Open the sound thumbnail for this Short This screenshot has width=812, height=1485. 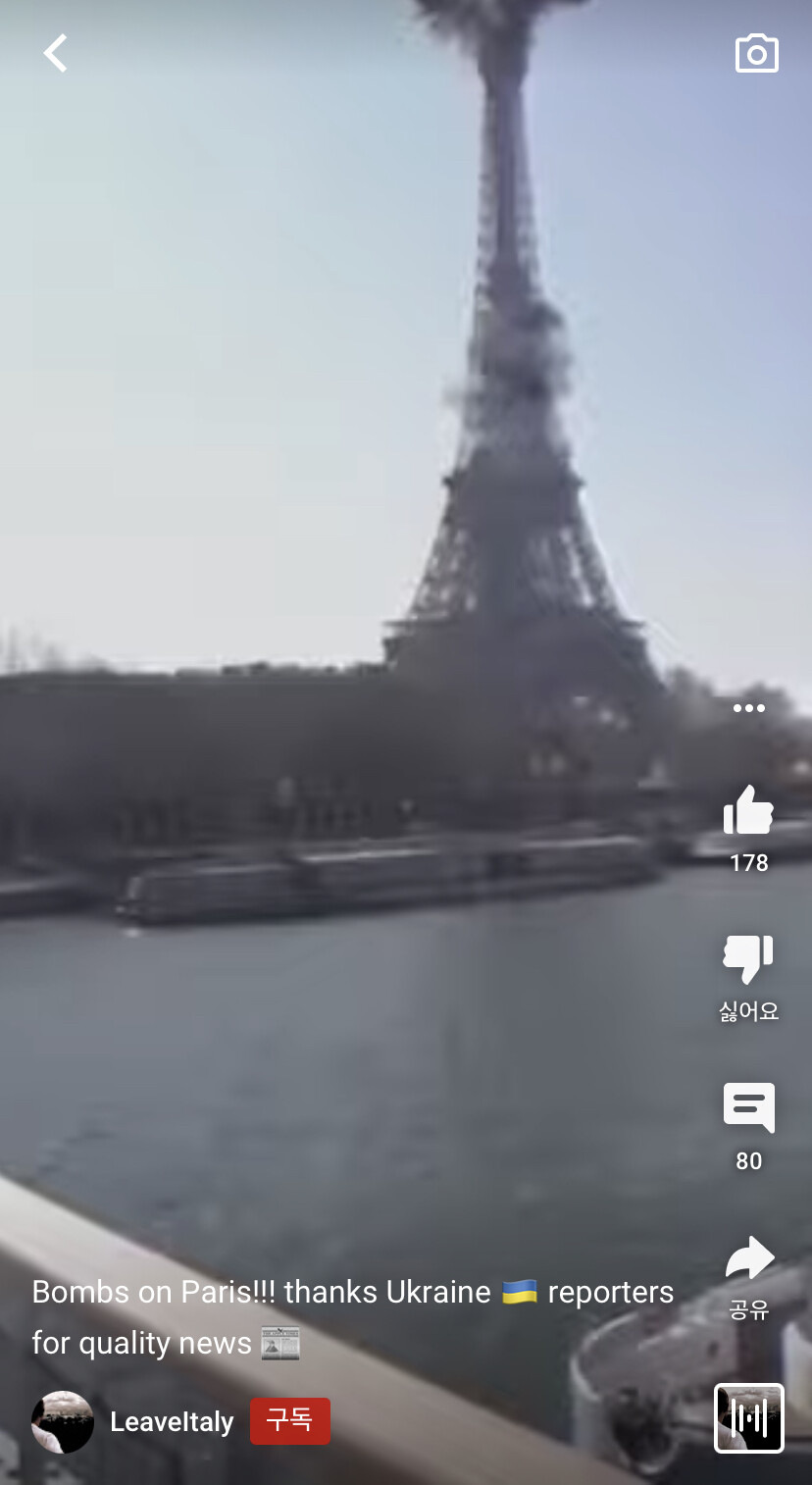(749, 1417)
